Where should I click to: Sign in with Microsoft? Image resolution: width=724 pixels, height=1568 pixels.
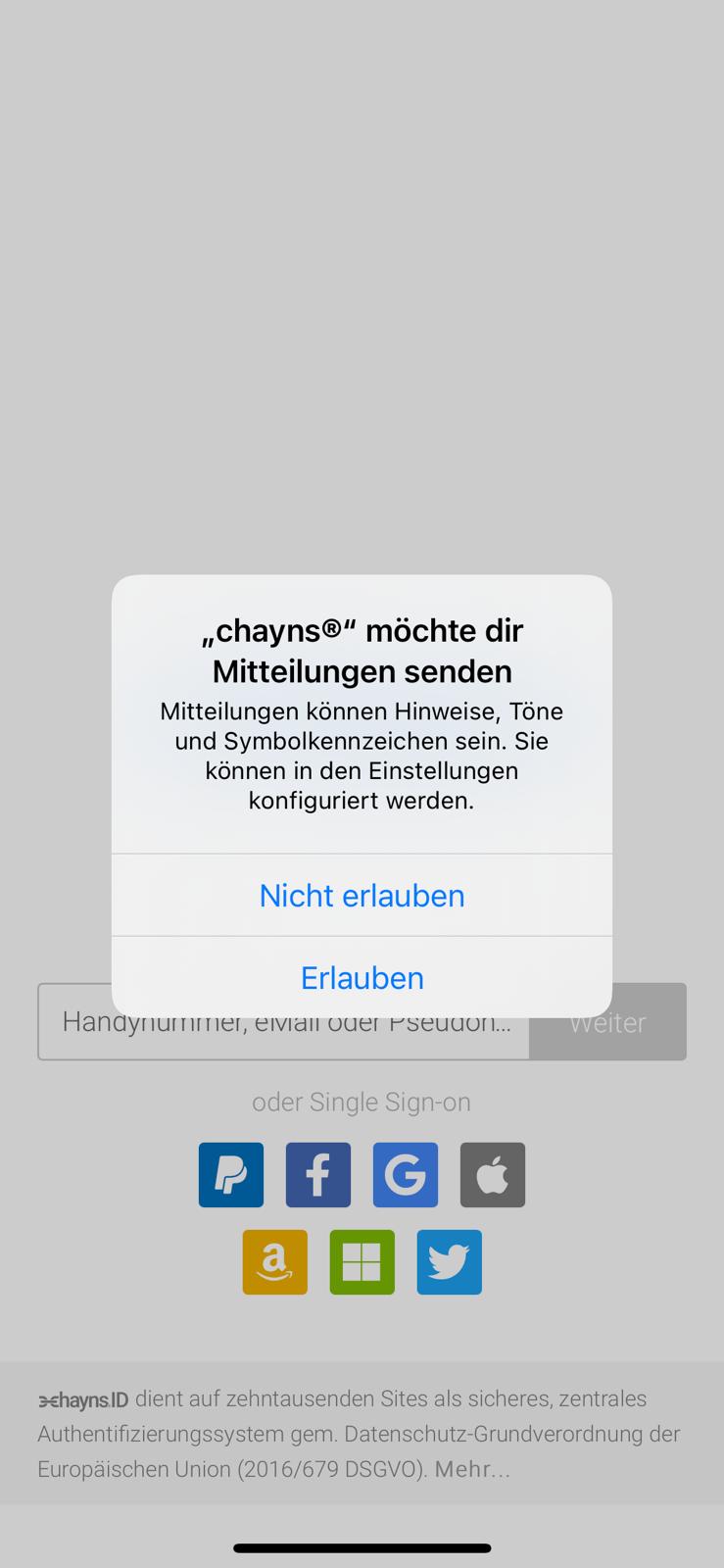[x=362, y=1262]
